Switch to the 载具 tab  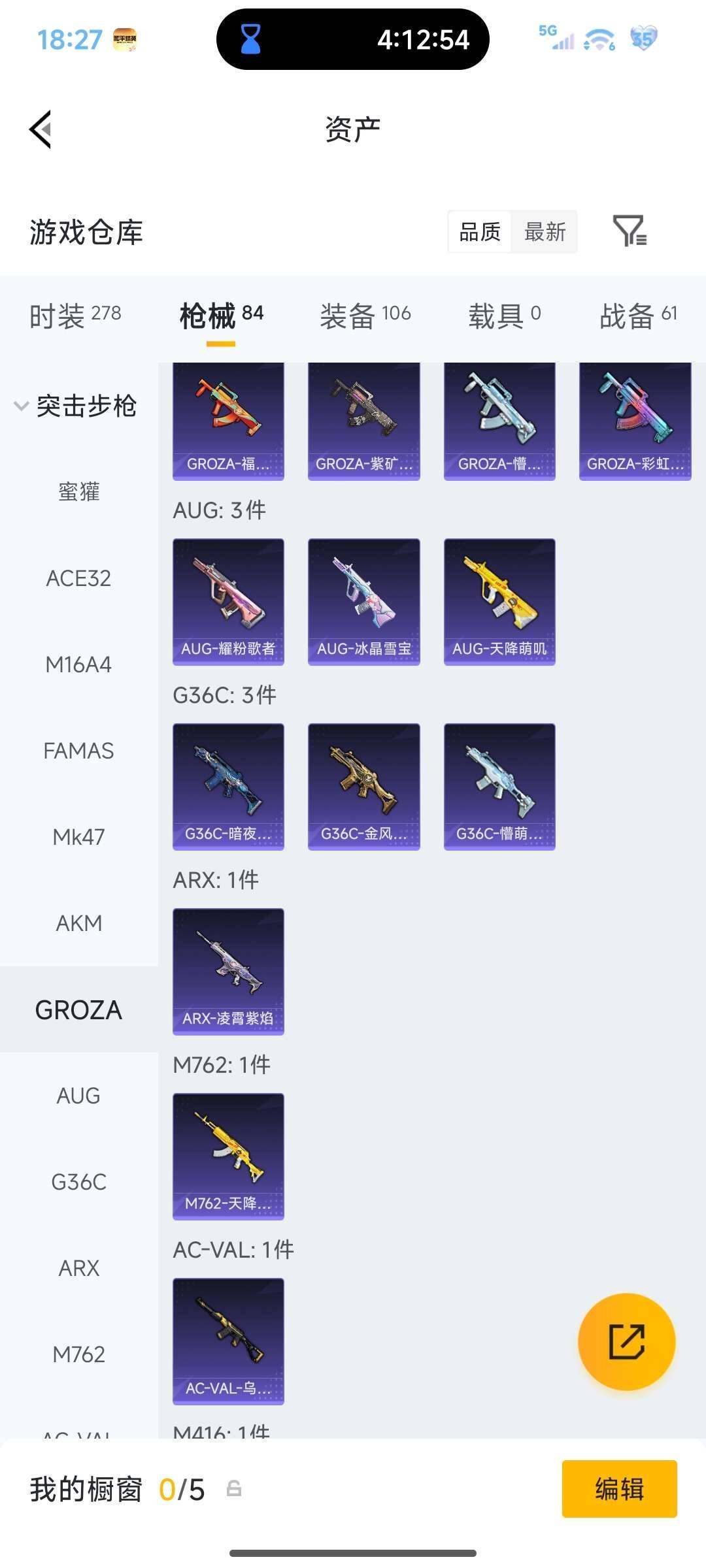click(504, 316)
